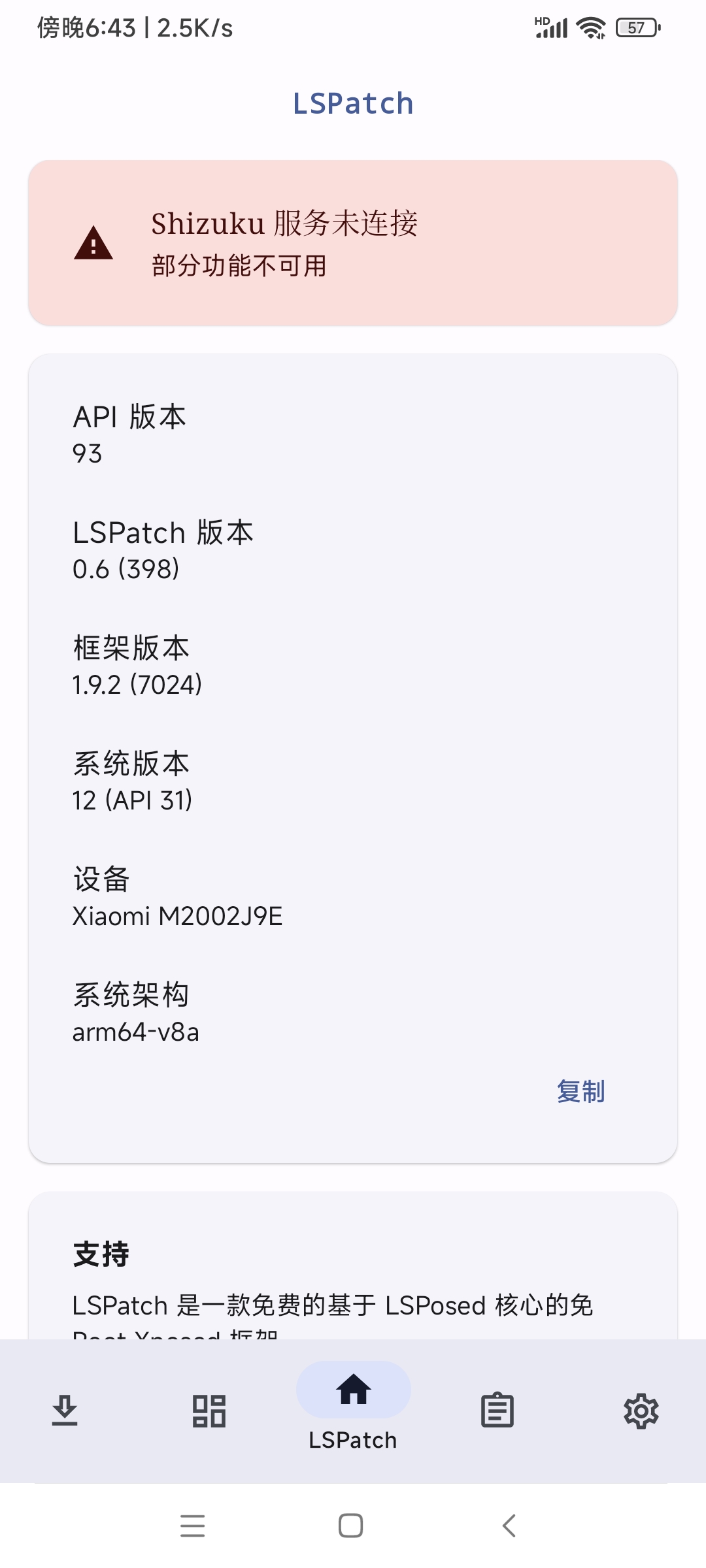Open system recent apps menu
This screenshot has width=706, height=1568.
click(193, 1526)
